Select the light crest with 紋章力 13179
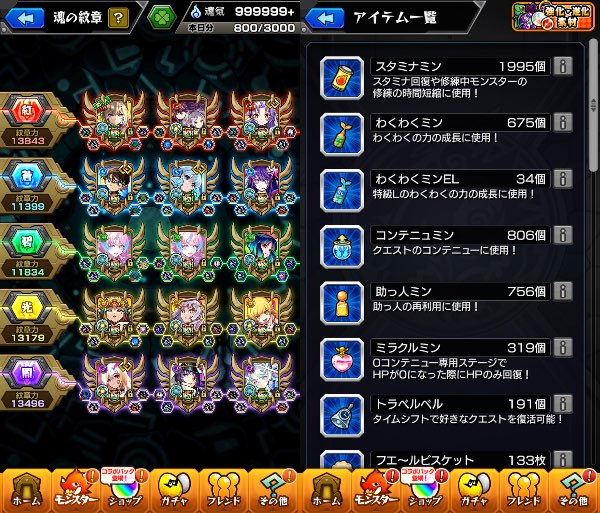 (x=27, y=310)
